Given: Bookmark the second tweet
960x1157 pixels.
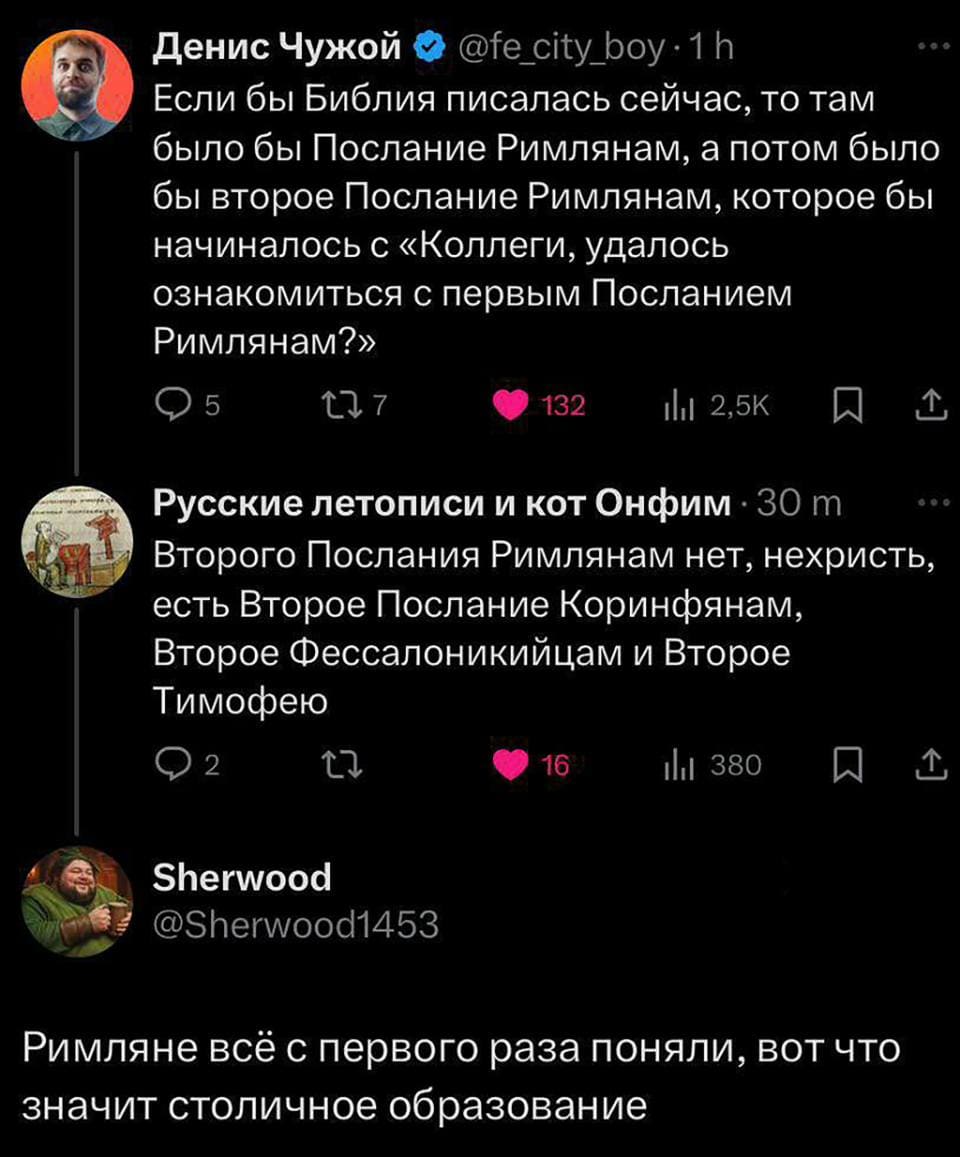Looking at the screenshot, I should click(849, 765).
